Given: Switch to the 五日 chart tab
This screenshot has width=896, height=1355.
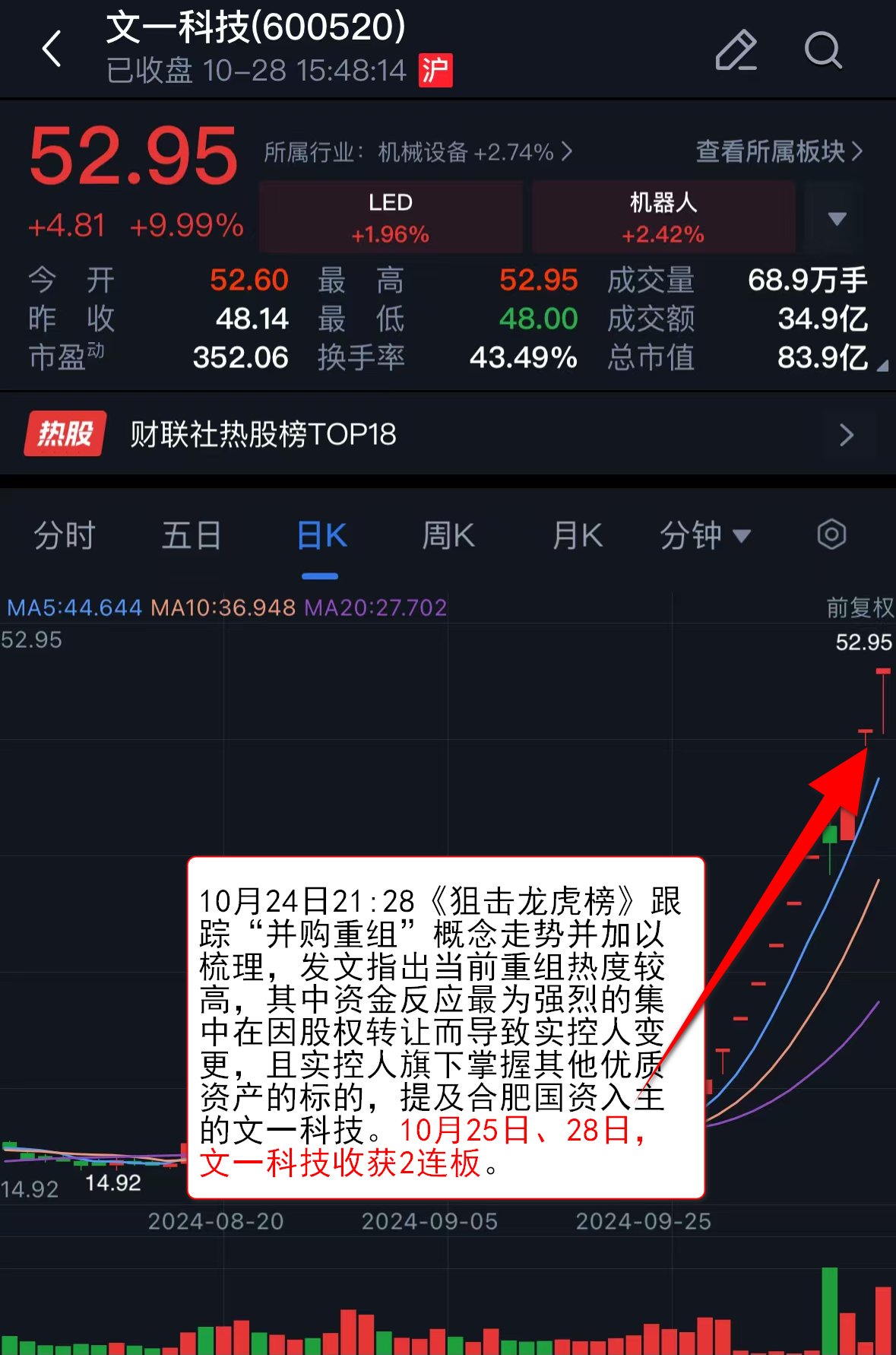Looking at the screenshot, I should (x=192, y=536).
